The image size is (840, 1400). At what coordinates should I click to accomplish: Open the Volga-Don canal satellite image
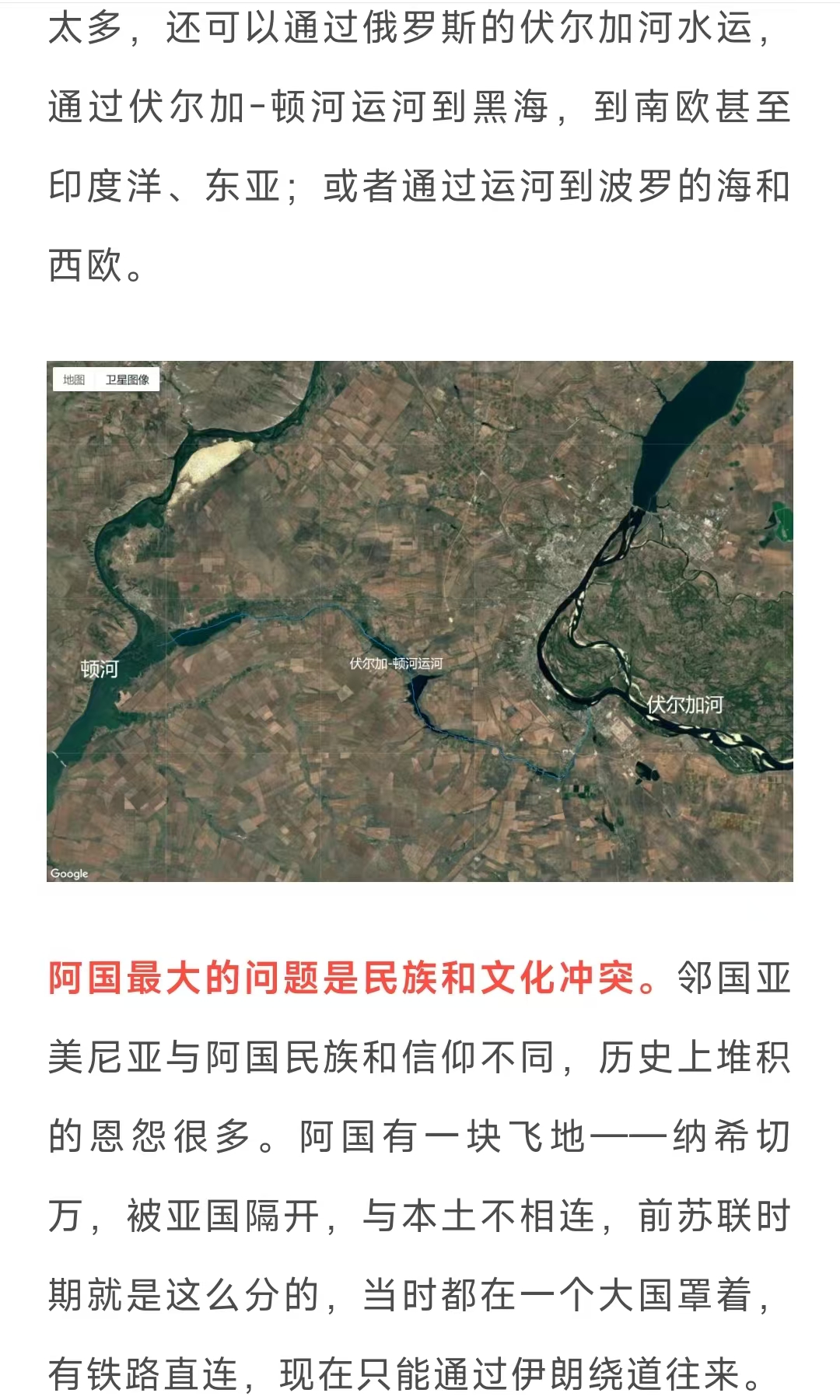pyautogui.click(x=420, y=621)
